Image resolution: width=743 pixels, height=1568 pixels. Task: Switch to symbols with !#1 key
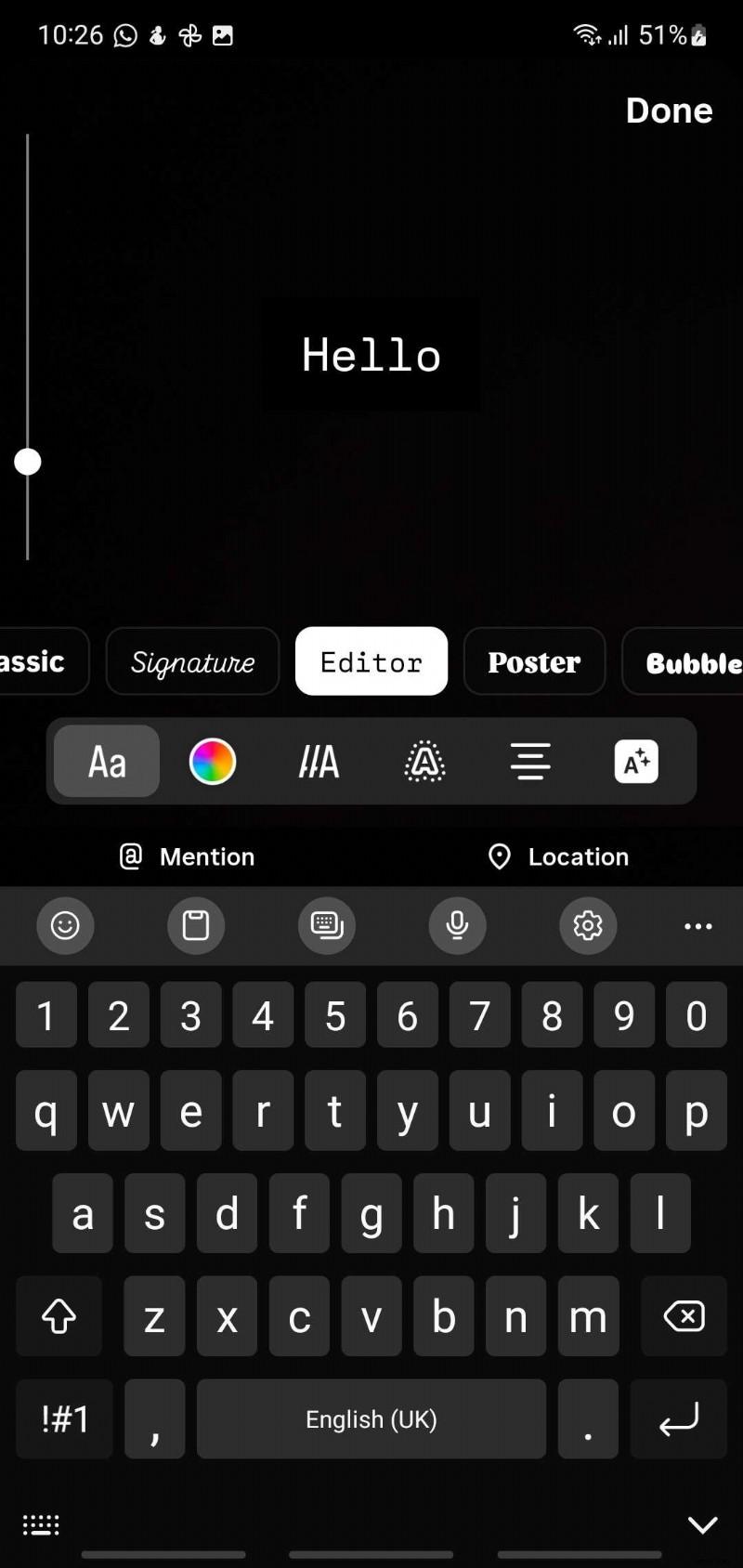(x=63, y=1419)
